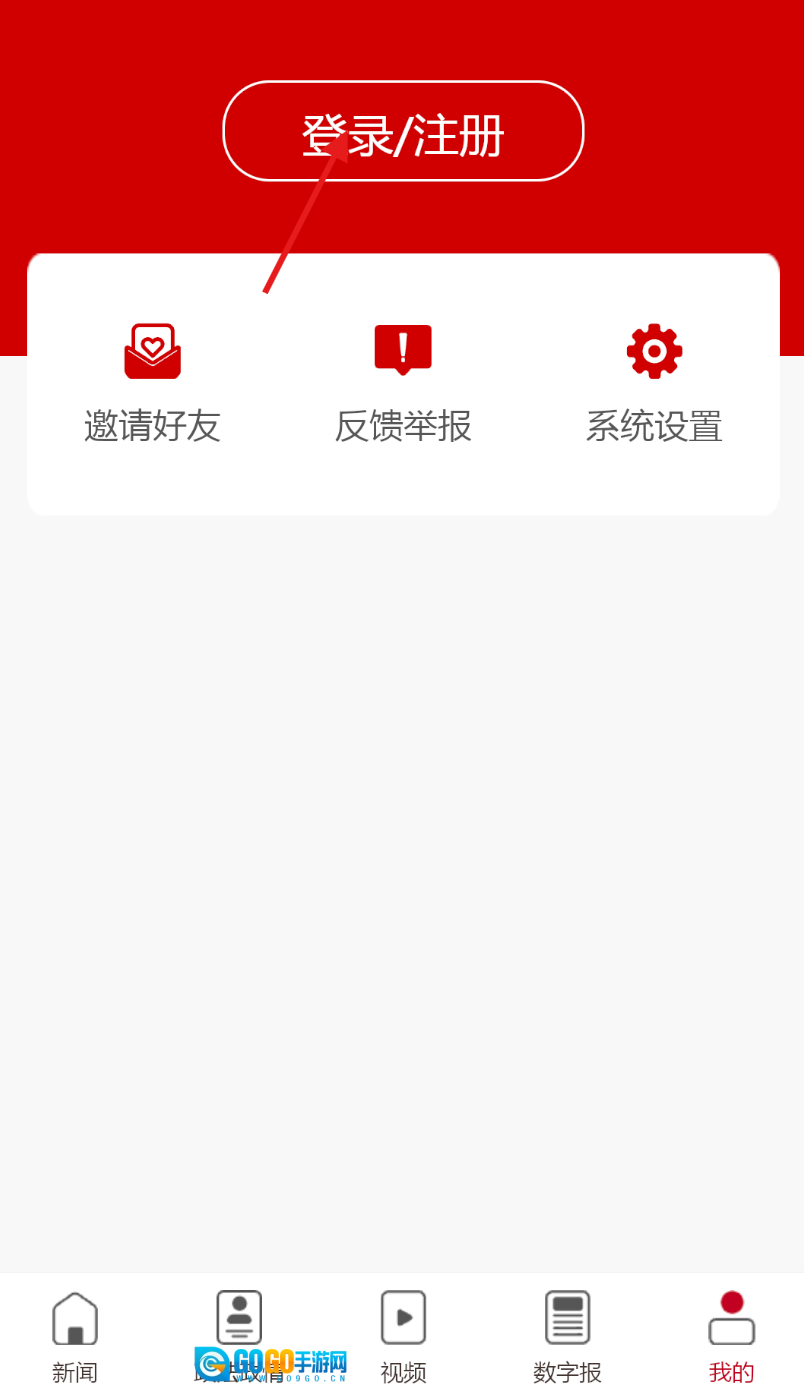Select the 我的 tab

(x=731, y=1334)
